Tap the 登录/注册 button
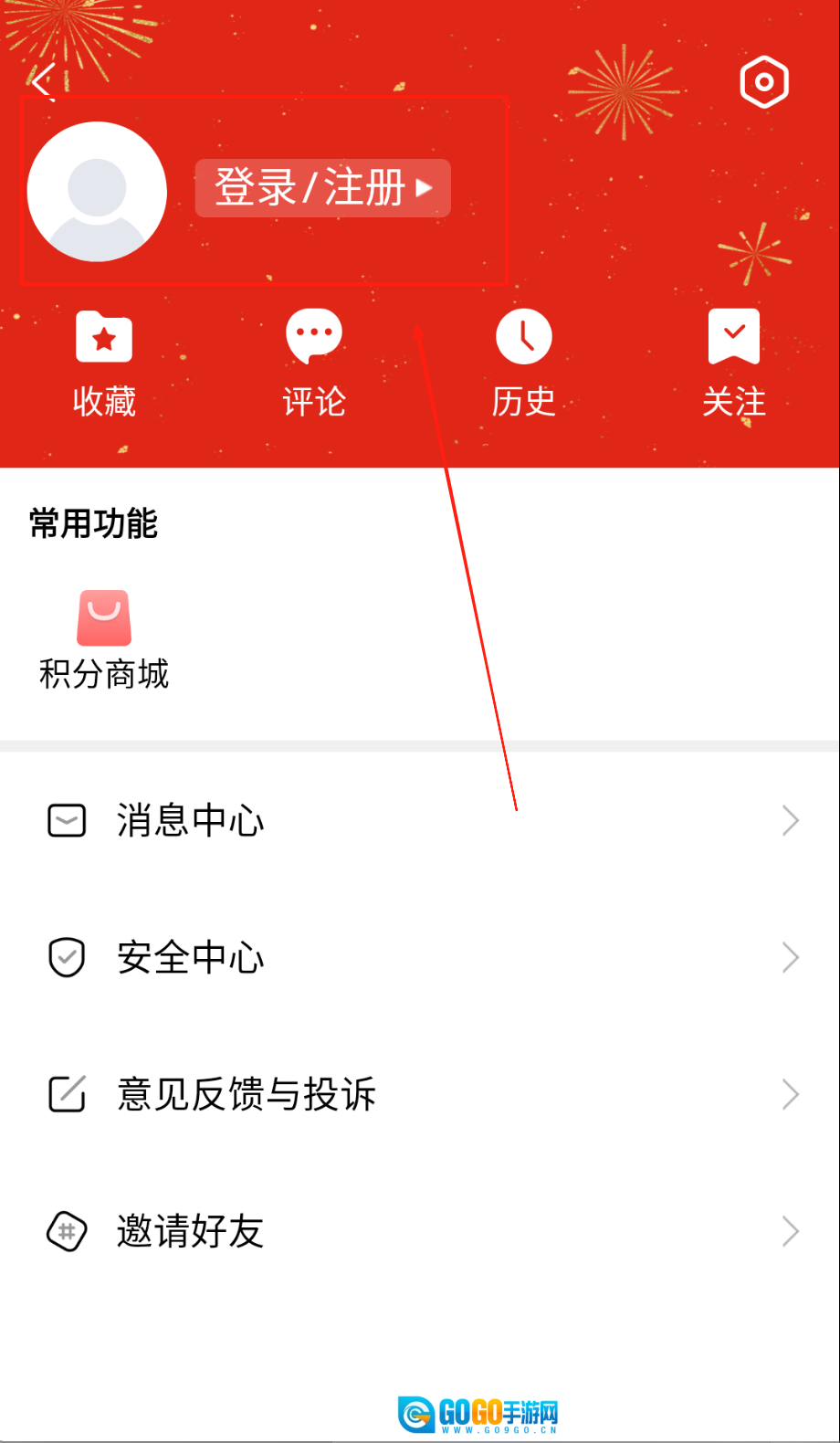The width and height of the screenshot is (840, 1443). (x=322, y=188)
